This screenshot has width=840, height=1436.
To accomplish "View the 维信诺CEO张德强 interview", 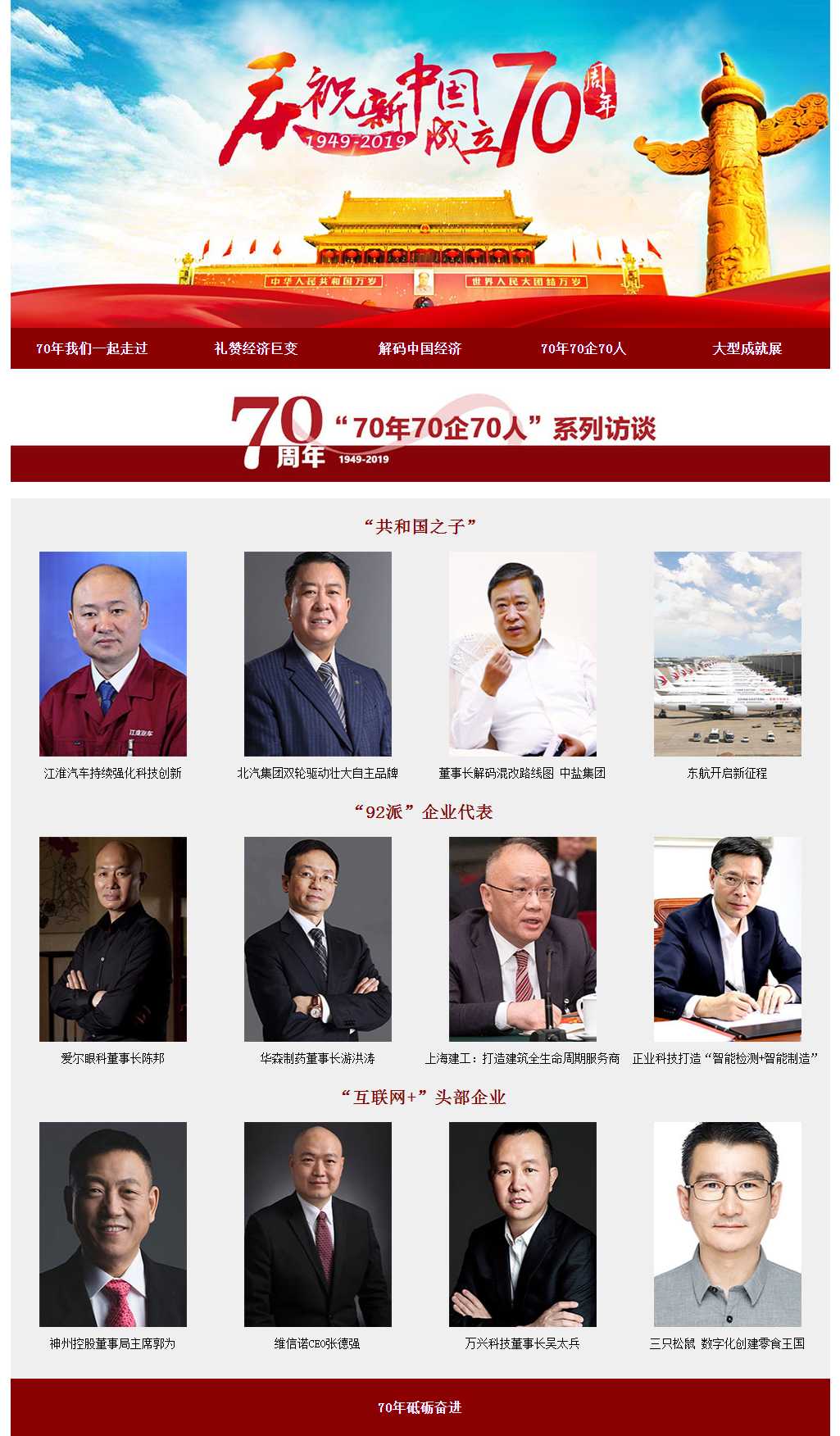I will (317, 1343).
